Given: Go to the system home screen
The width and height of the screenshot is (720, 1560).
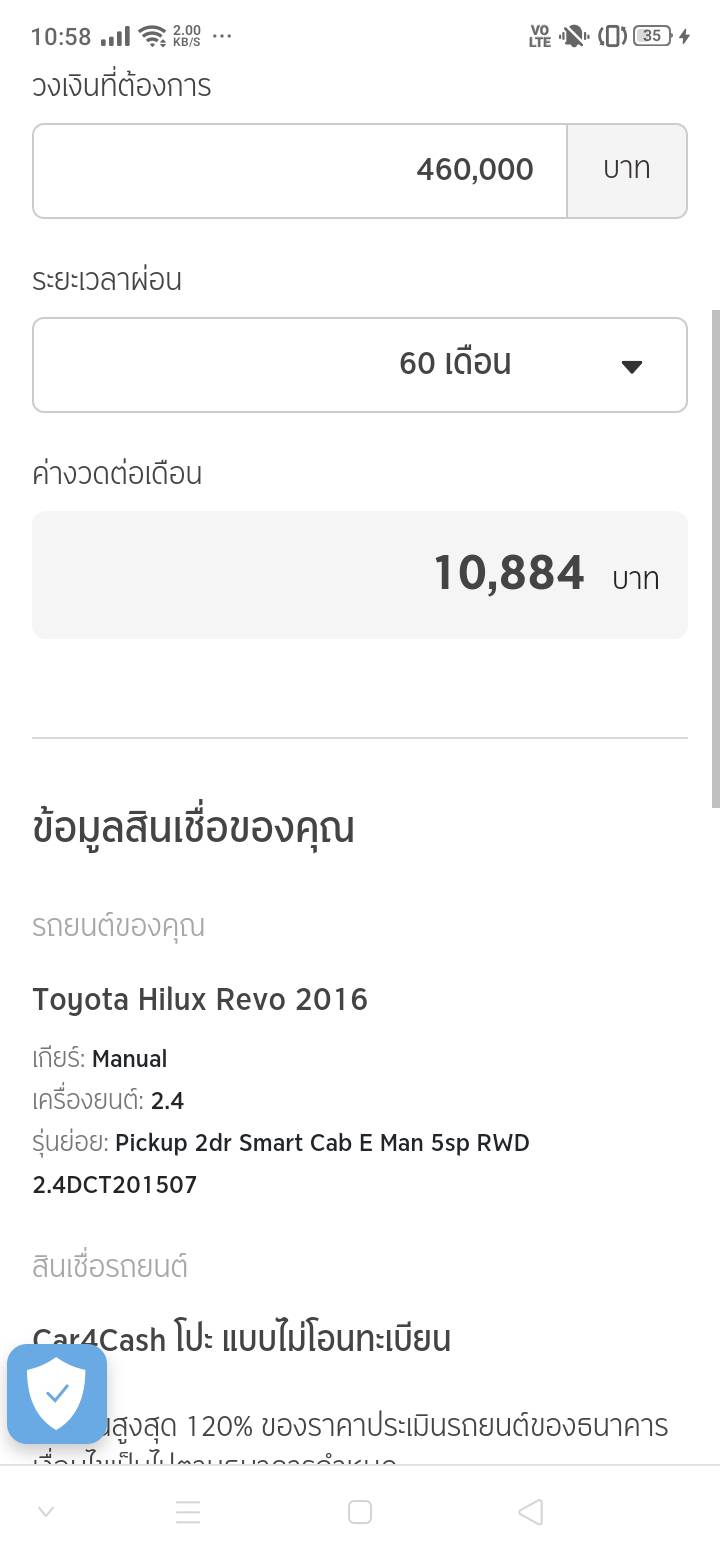Looking at the screenshot, I should click(x=360, y=1512).
